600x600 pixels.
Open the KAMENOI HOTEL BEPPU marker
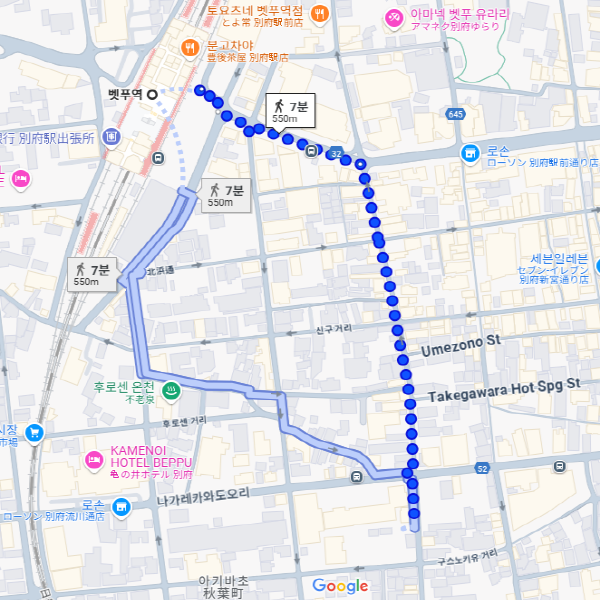click(x=95, y=460)
